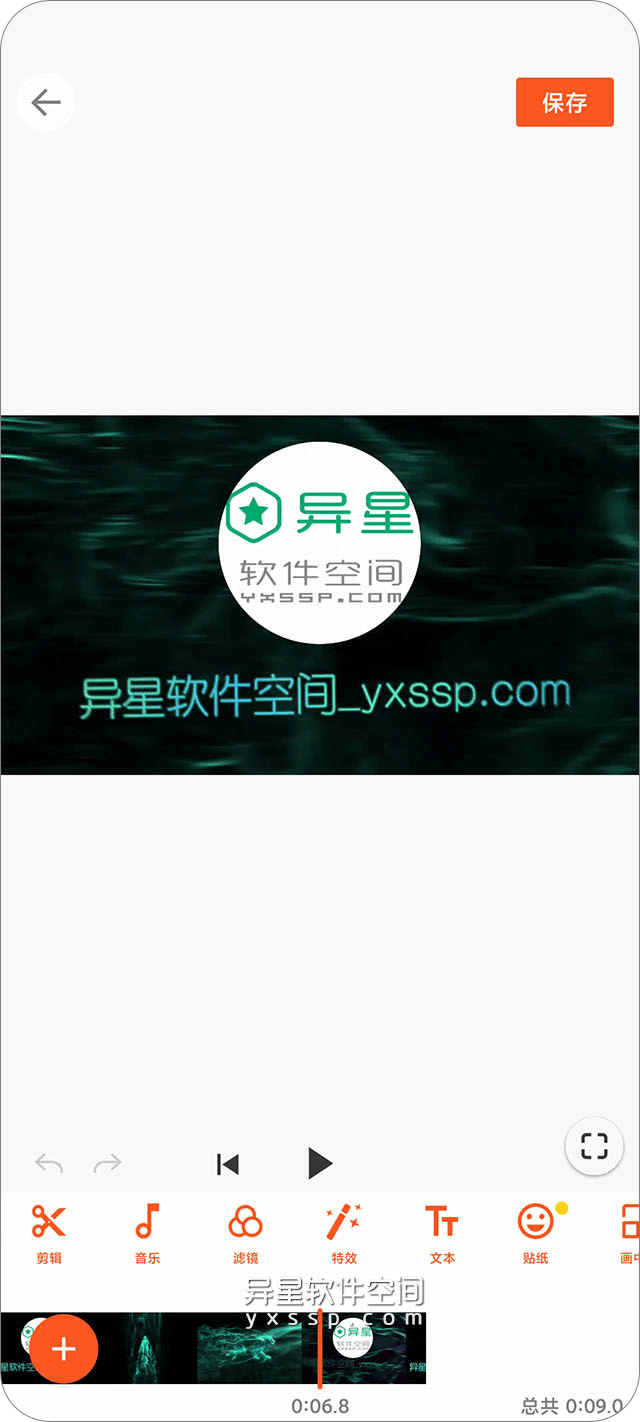
Task: Undo the last edit
Action: tap(49, 1164)
